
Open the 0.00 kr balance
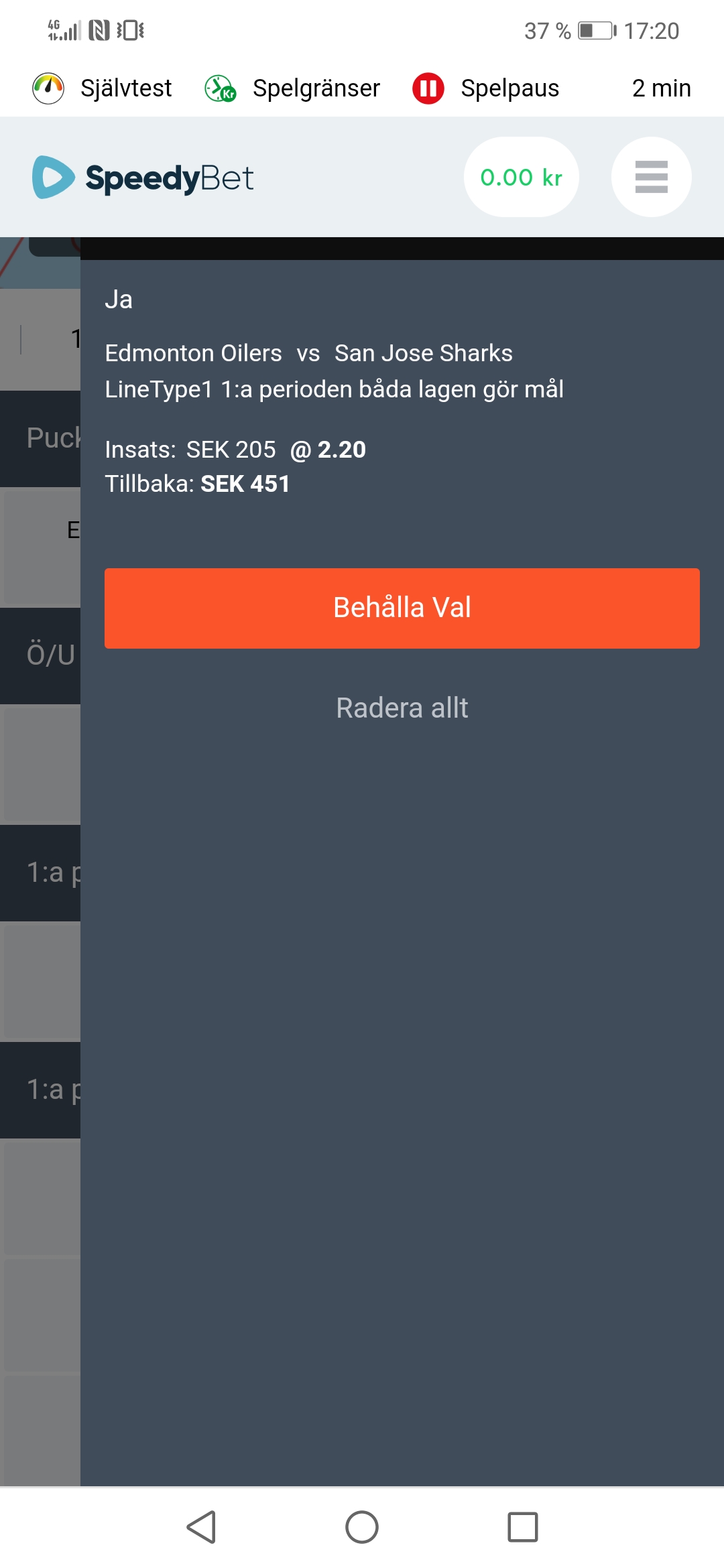click(x=522, y=177)
